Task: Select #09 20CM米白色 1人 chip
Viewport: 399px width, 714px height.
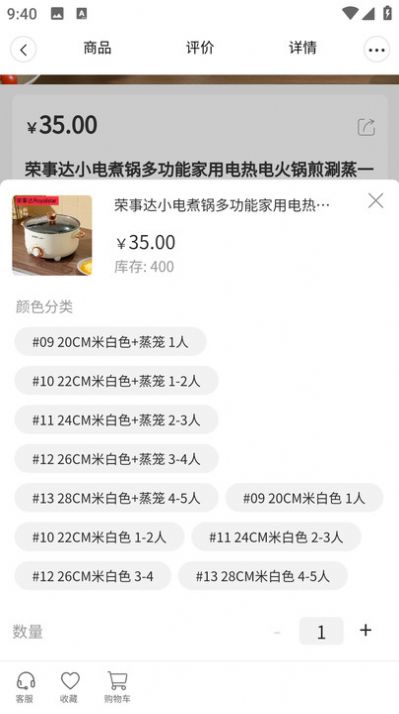Action: pos(304,498)
